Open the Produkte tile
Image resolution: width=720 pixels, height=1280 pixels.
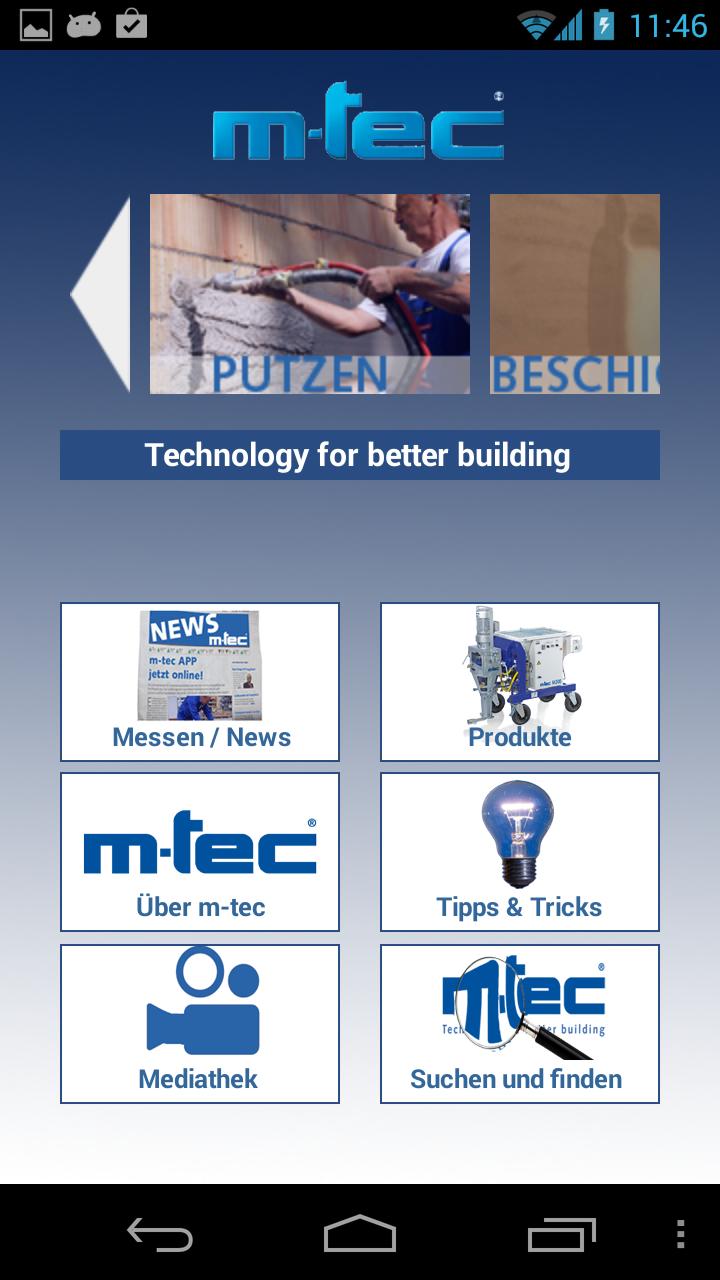coord(520,682)
